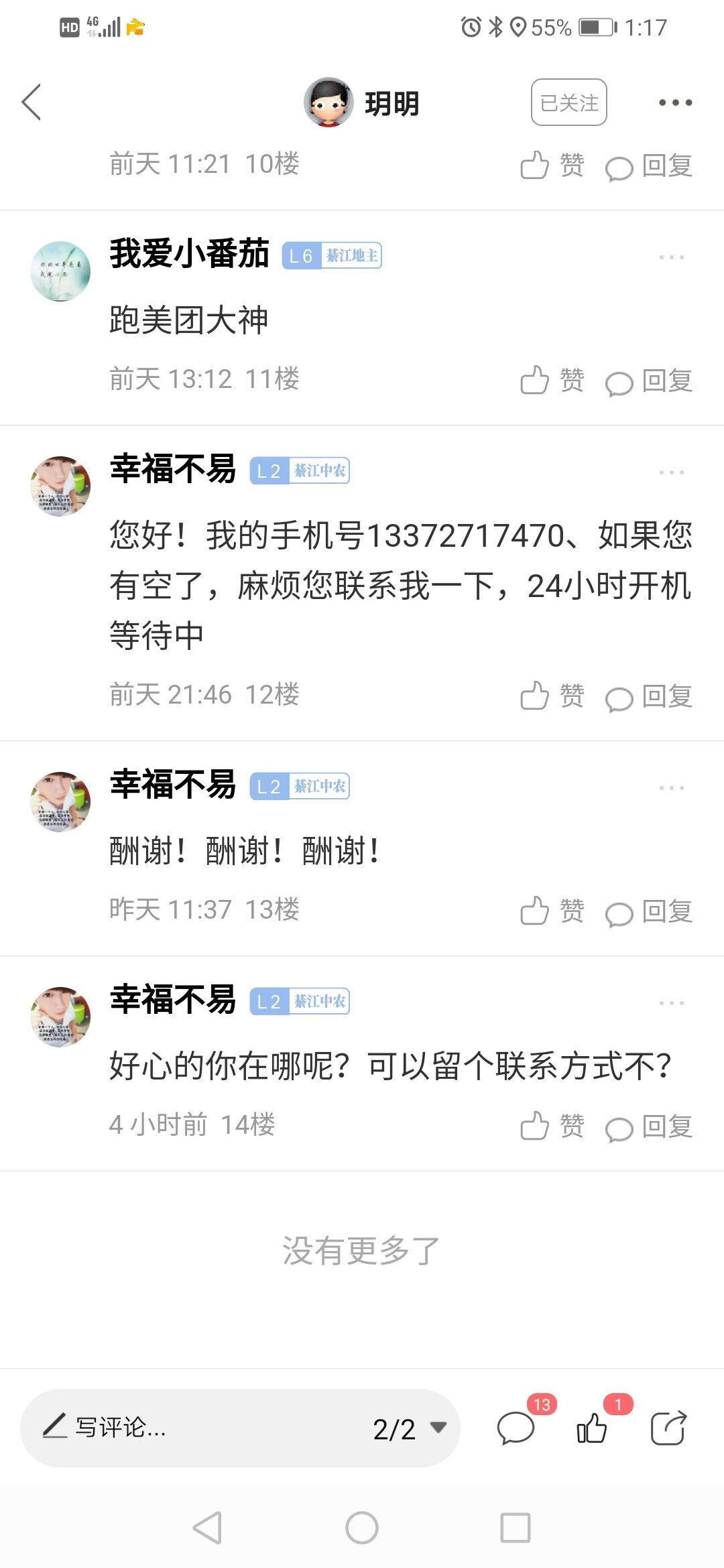Reply to the 12楼 comment
The height and width of the screenshot is (1568, 724).
click(649, 697)
